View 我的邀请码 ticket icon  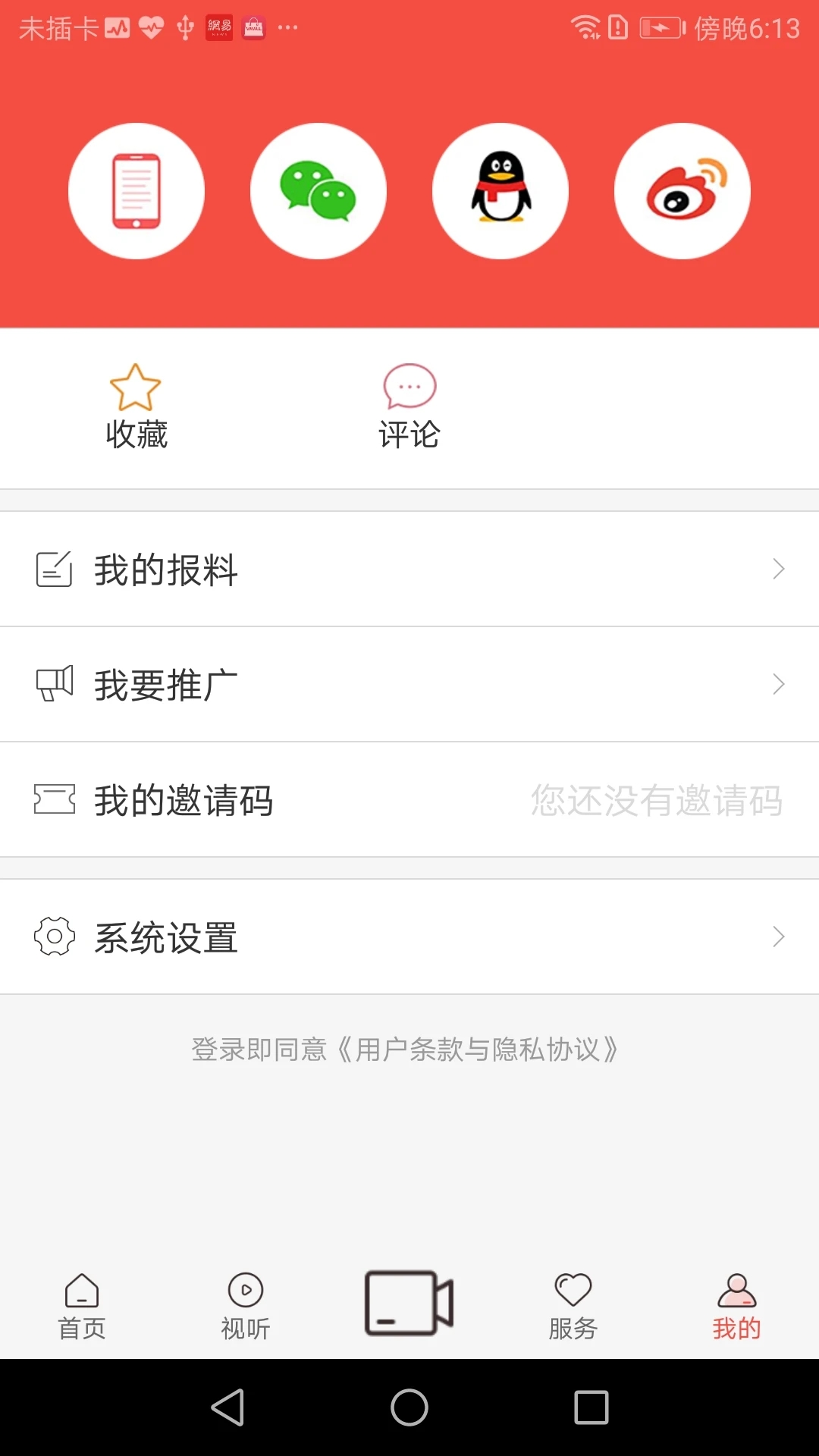(x=54, y=800)
